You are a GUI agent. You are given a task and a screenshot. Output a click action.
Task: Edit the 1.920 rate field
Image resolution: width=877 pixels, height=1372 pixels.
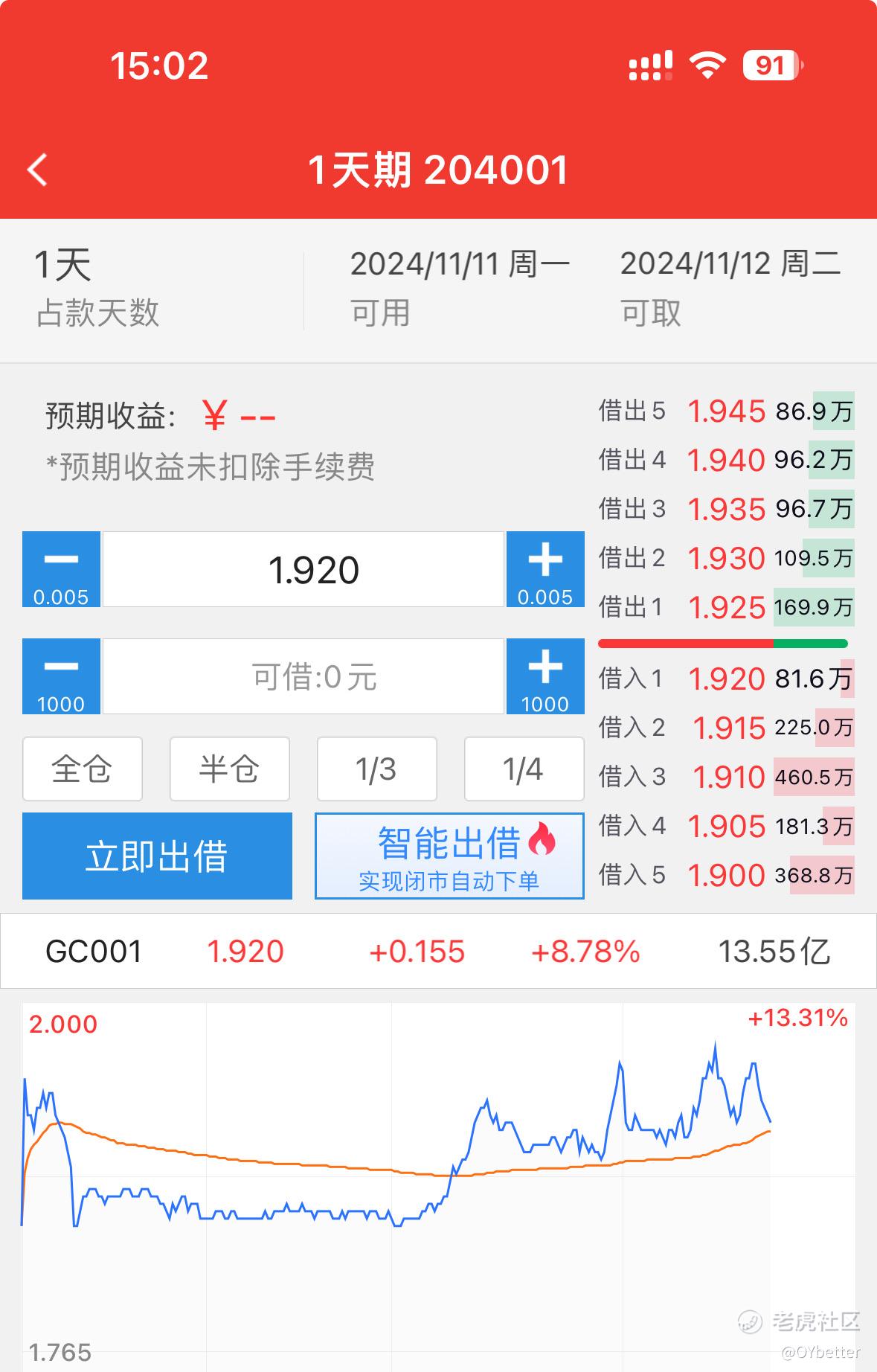[303, 570]
